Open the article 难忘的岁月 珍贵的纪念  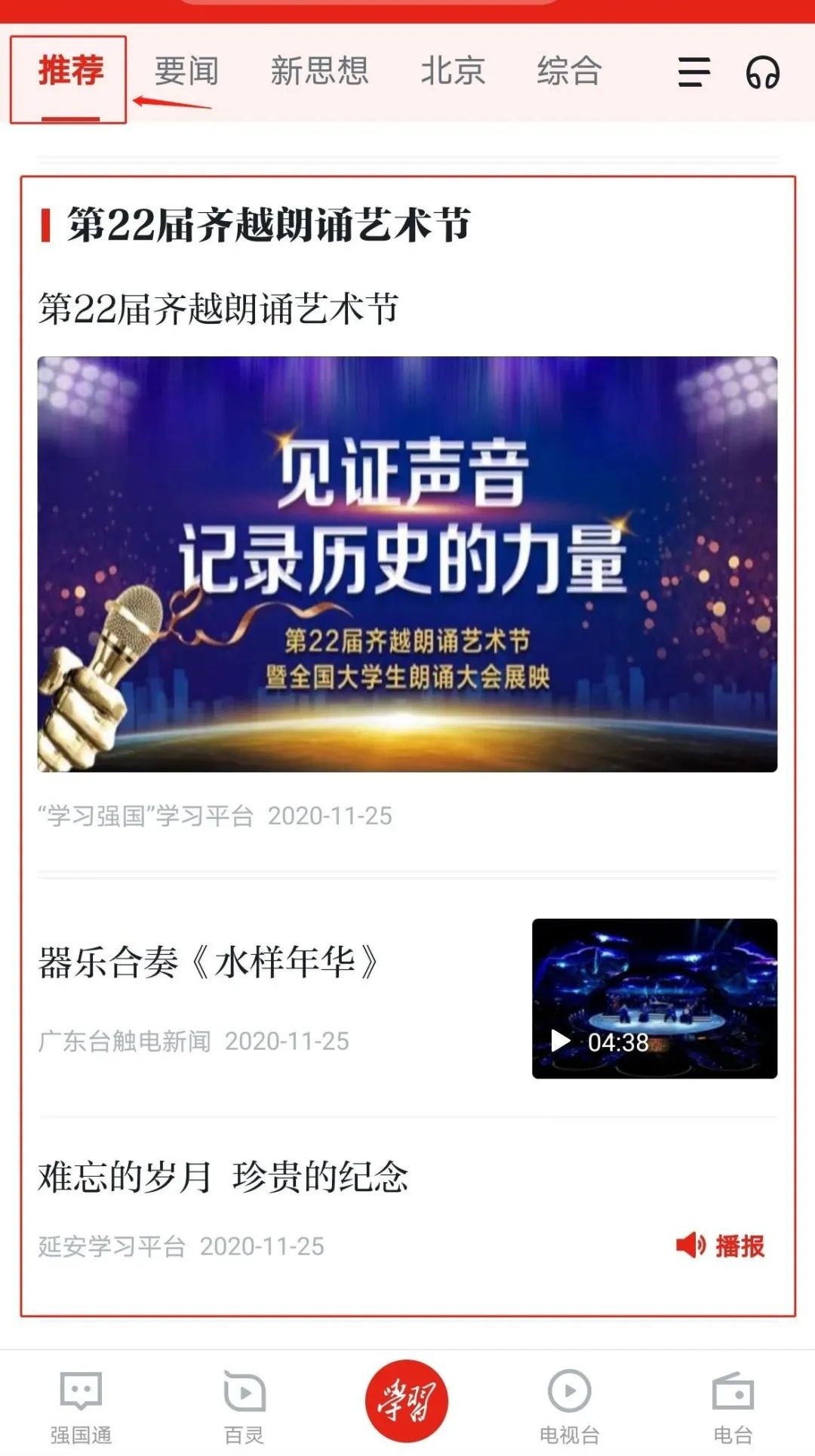tap(223, 1177)
